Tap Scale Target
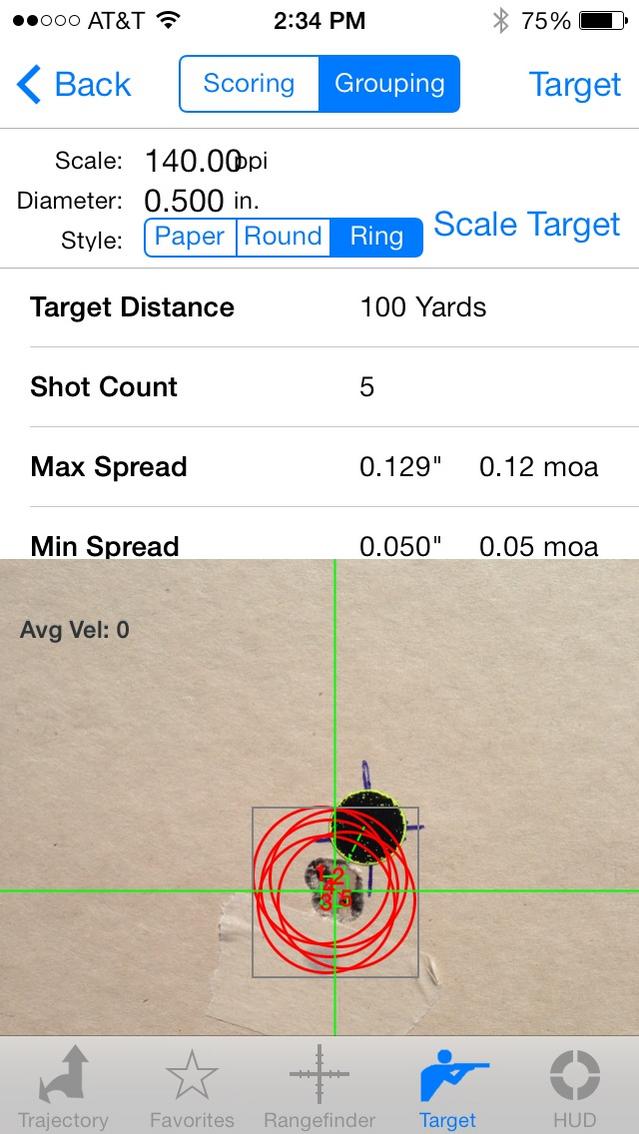The image size is (639, 1134). pos(527,224)
